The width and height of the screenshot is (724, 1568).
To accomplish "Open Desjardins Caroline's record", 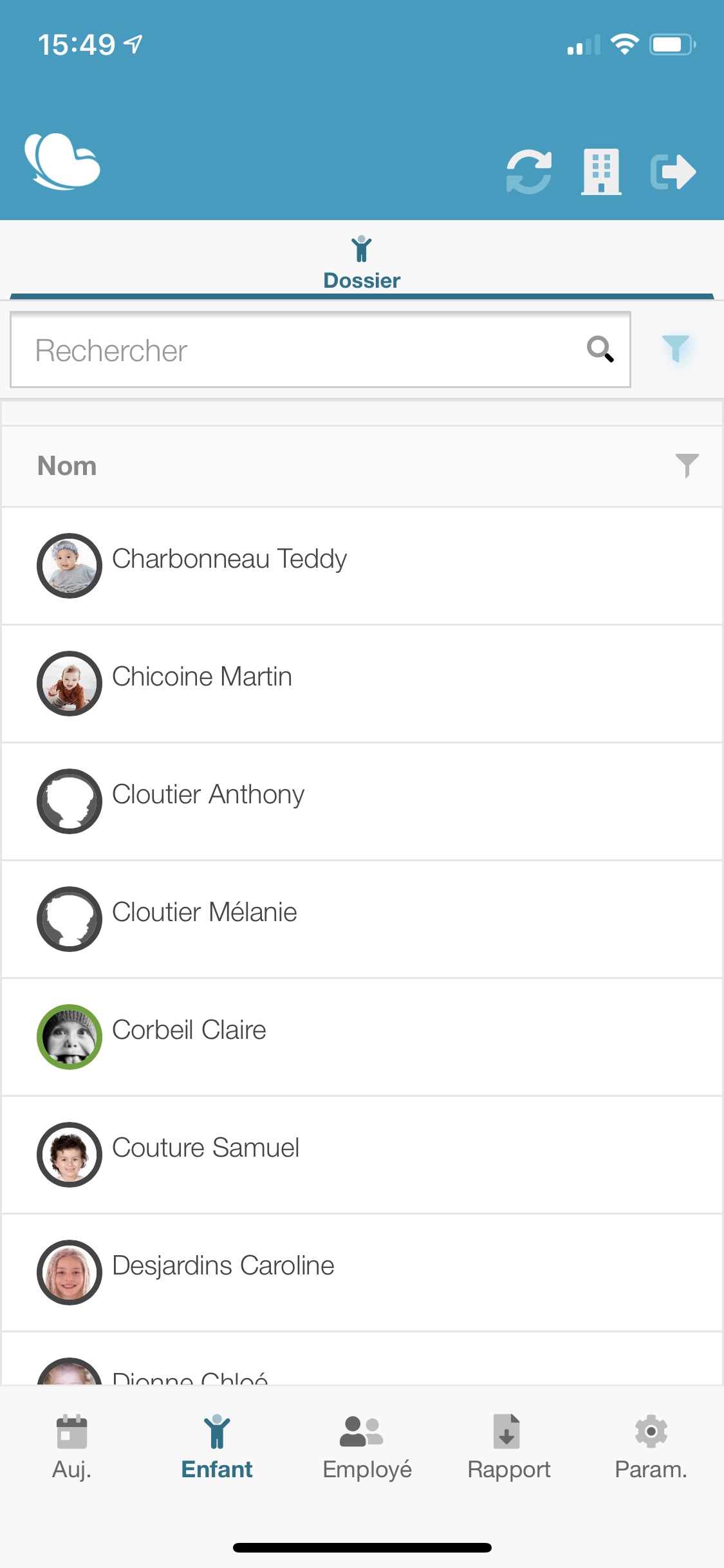I will (223, 1266).
